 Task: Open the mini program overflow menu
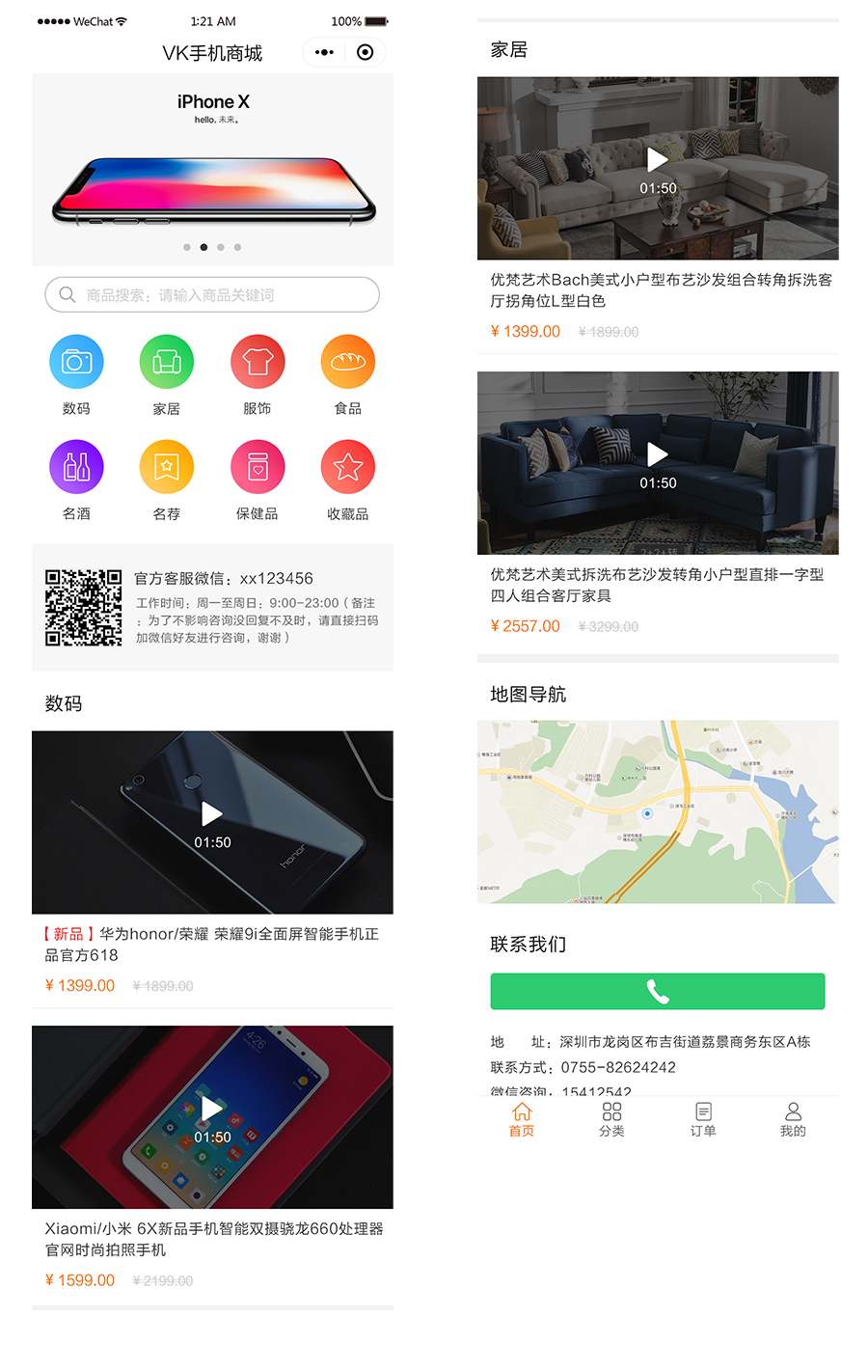[x=324, y=52]
